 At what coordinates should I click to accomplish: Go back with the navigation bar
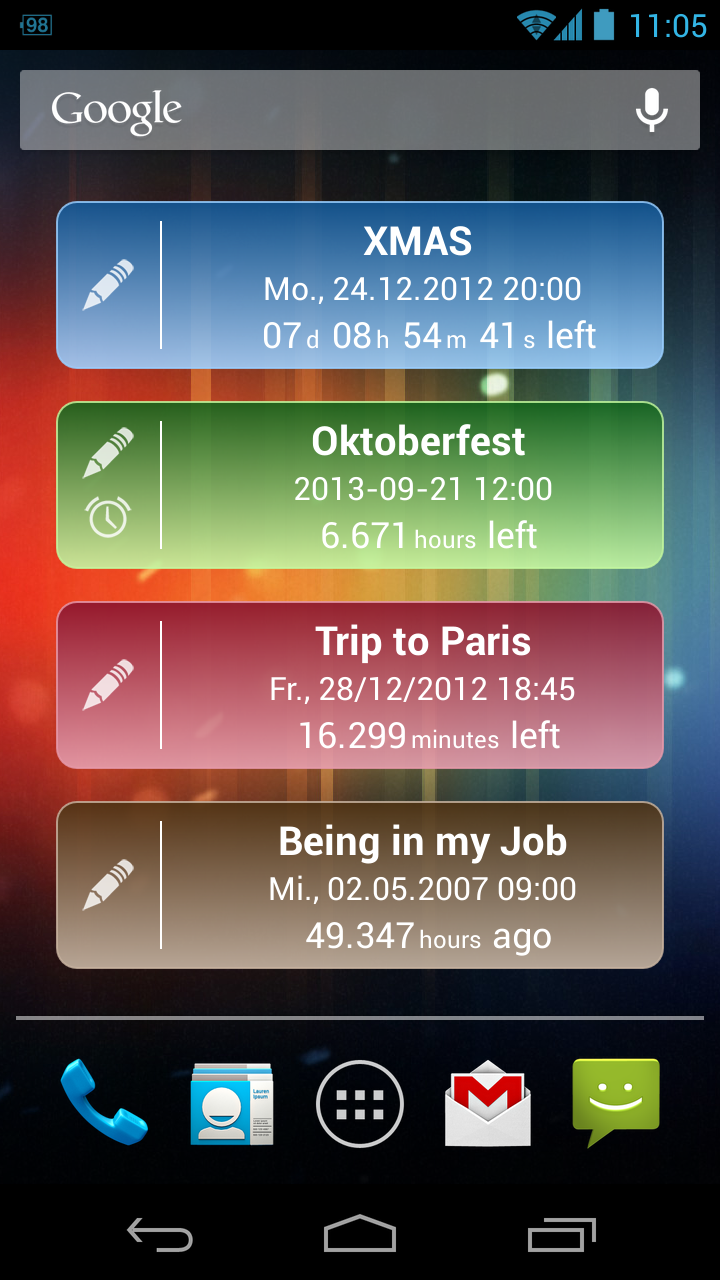[x=160, y=1235]
